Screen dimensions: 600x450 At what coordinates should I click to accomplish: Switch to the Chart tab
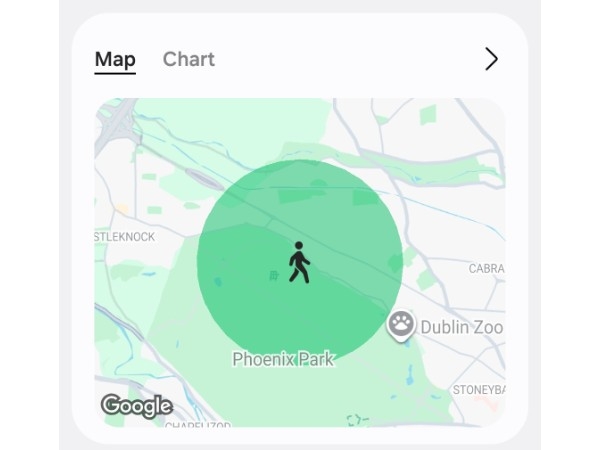tap(188, 59)
